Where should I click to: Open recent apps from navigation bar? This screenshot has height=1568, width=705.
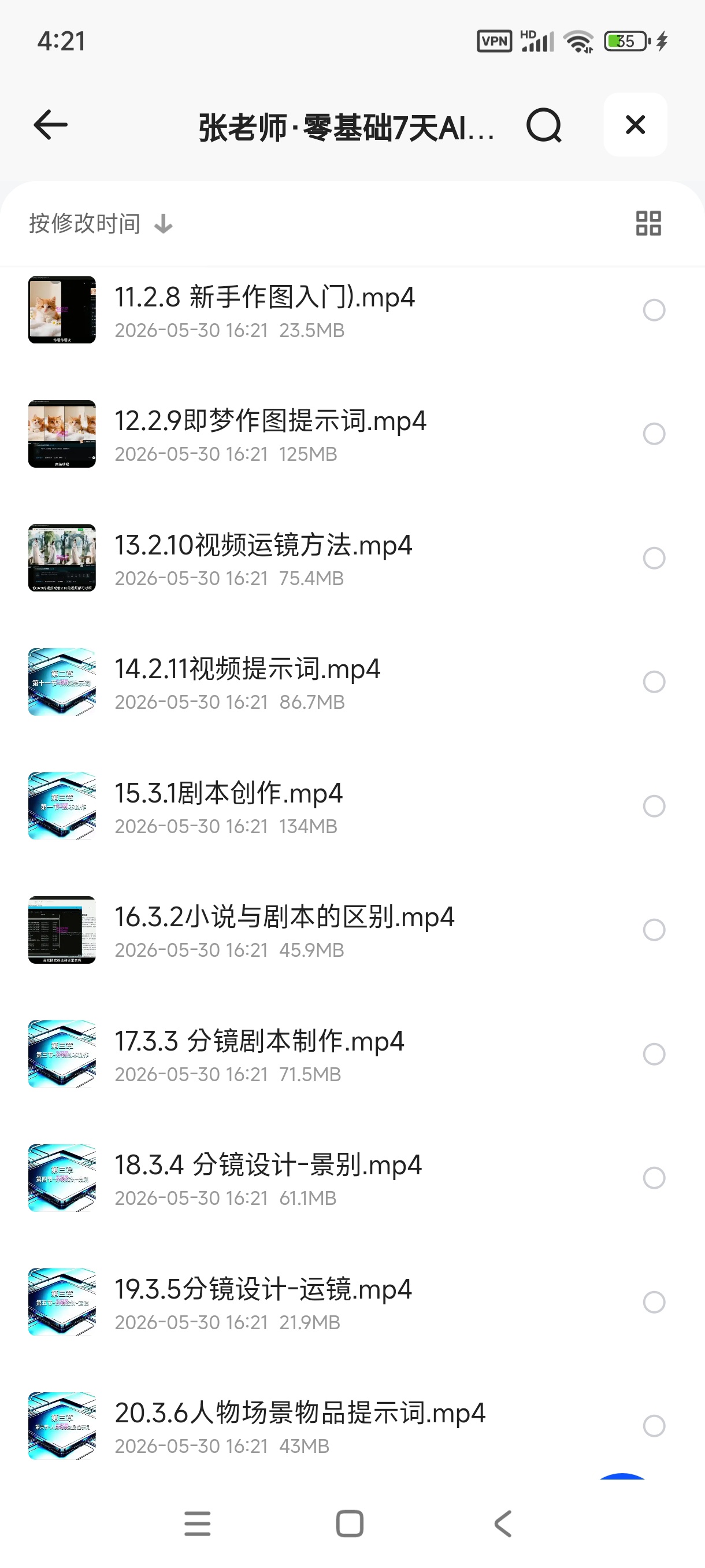(x=198, y=1523)
